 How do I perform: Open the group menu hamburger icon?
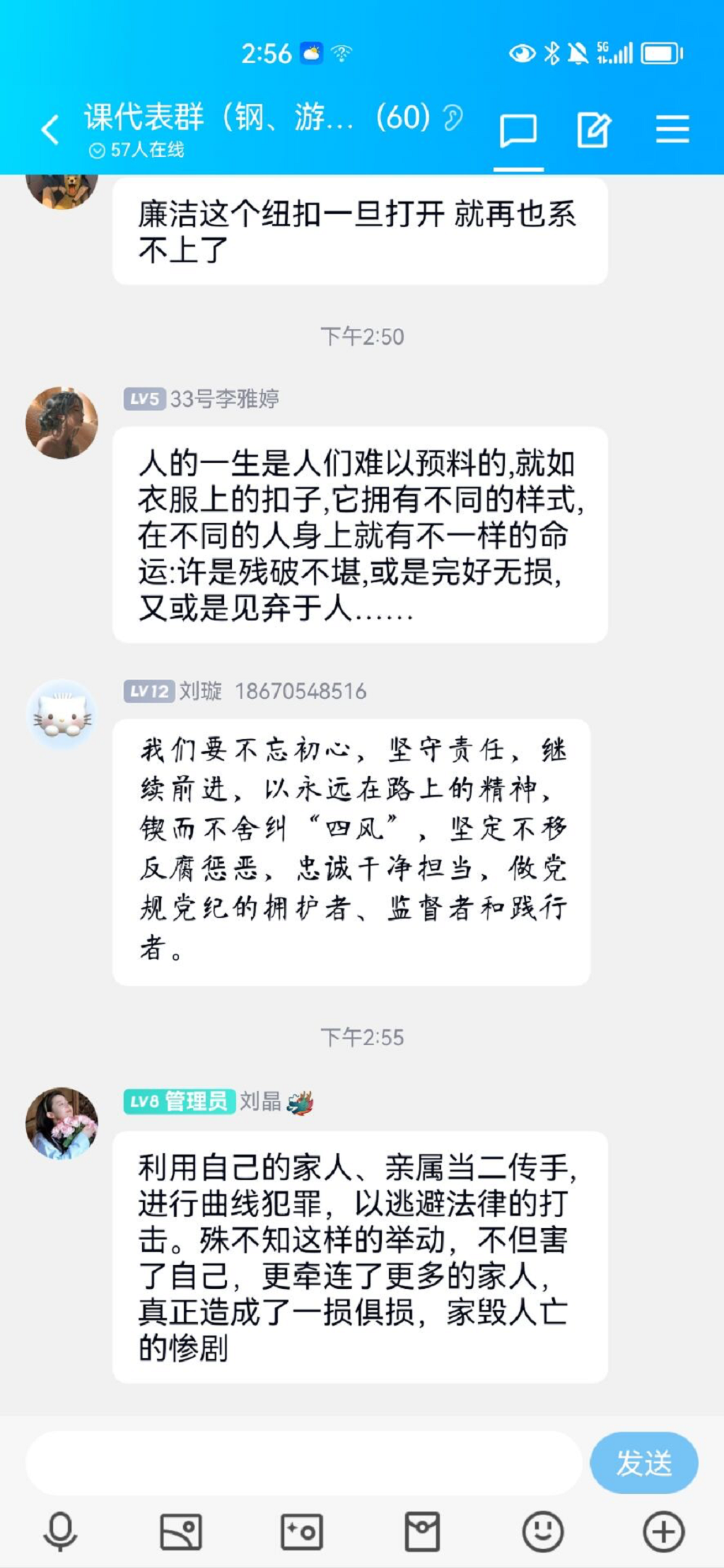coord(672,129)
